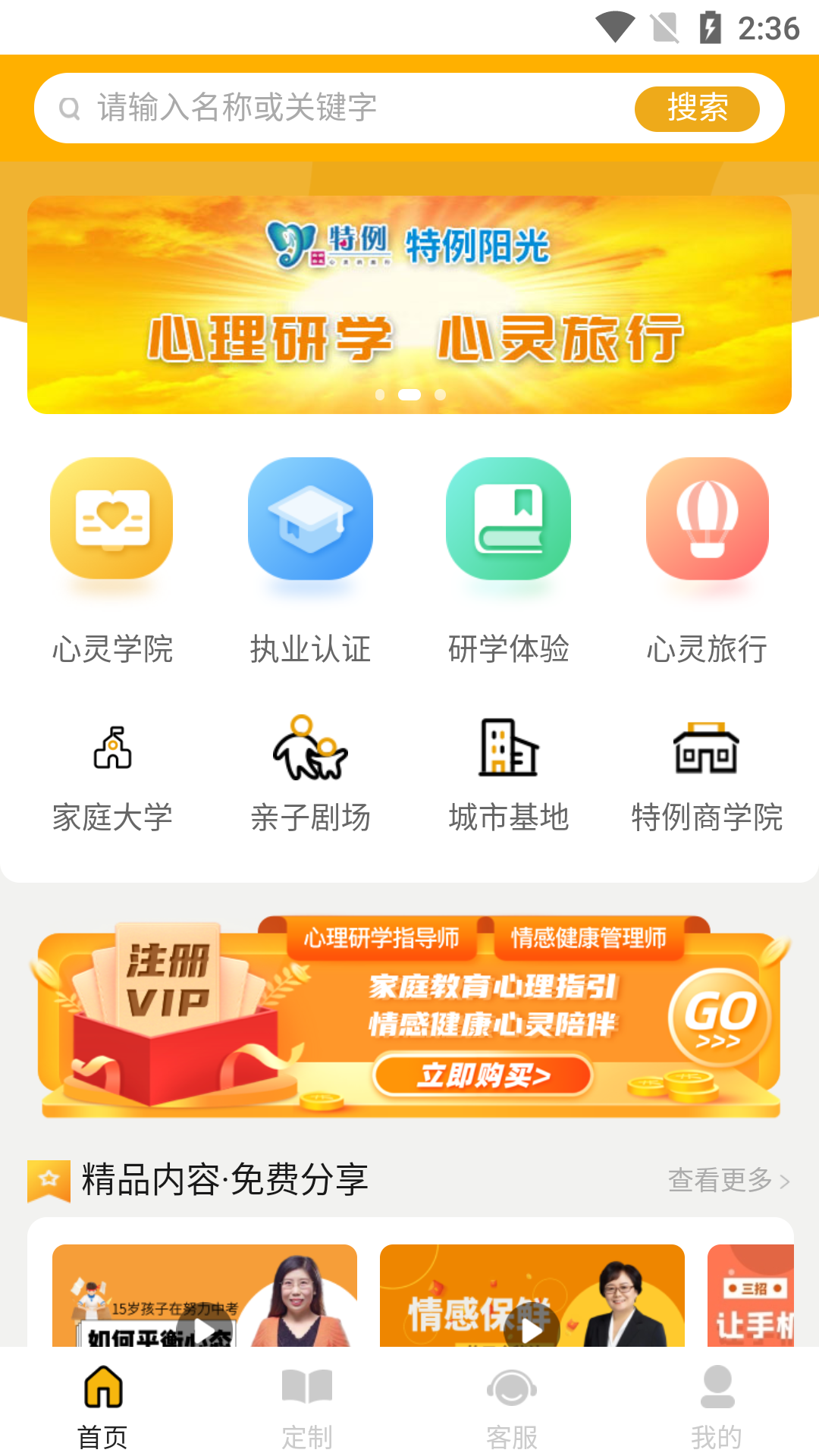The height and width of the screenshot is (1456, 819).
Task: Open 亲子剧场
Action: [x=310, y=773]
